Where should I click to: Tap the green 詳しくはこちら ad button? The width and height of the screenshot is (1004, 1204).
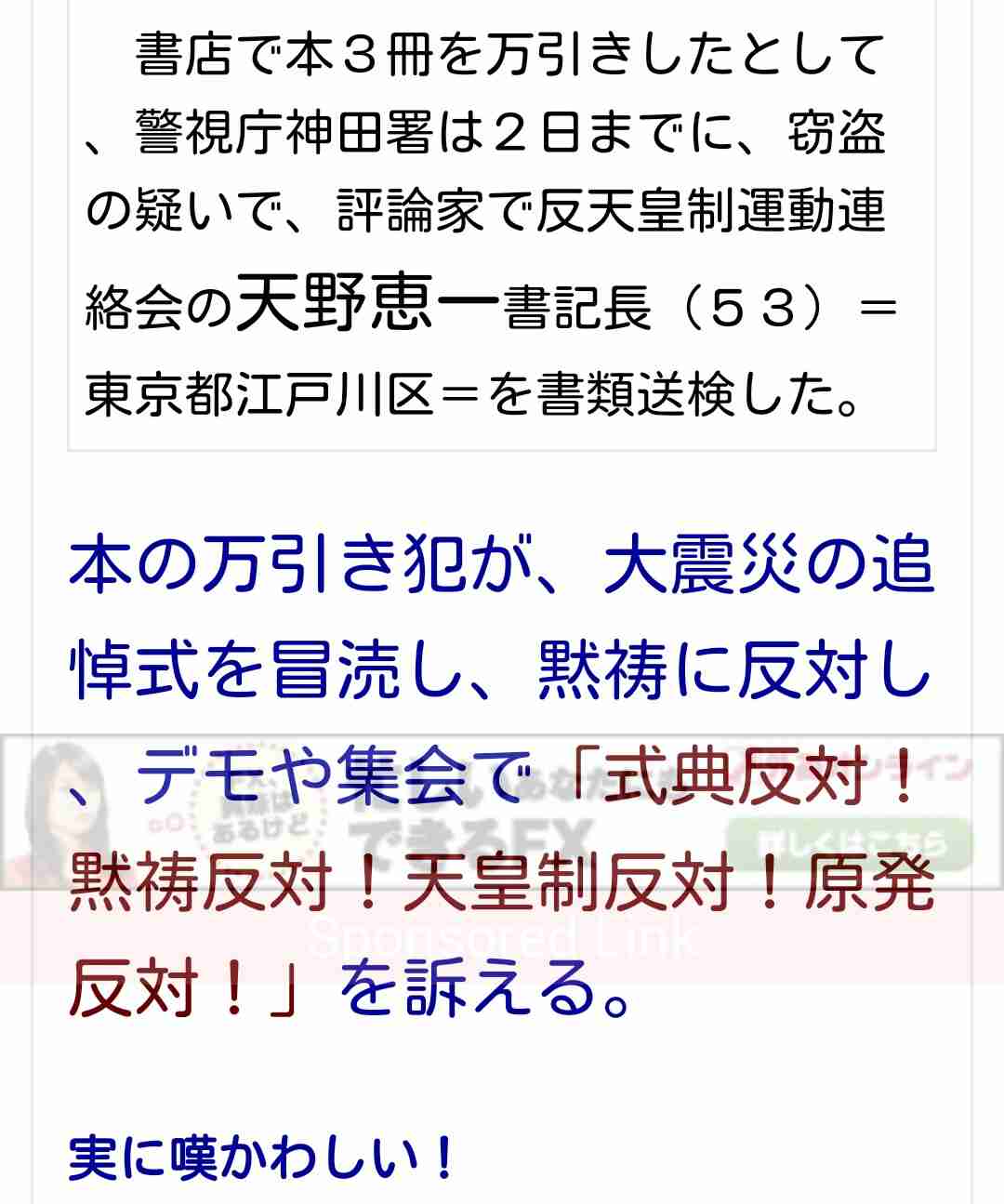[x=850, y=842]
